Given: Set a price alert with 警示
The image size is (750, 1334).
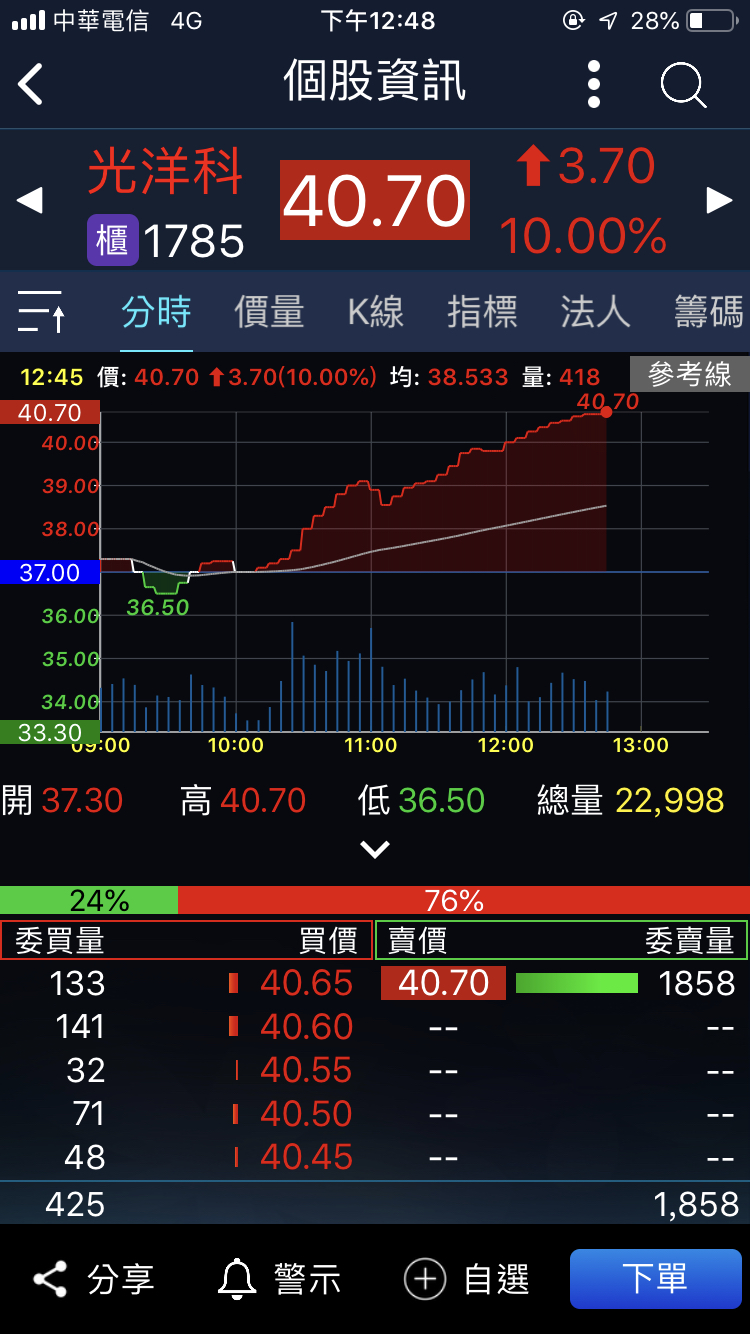Looking at the screenshot, I should 280,1279.
